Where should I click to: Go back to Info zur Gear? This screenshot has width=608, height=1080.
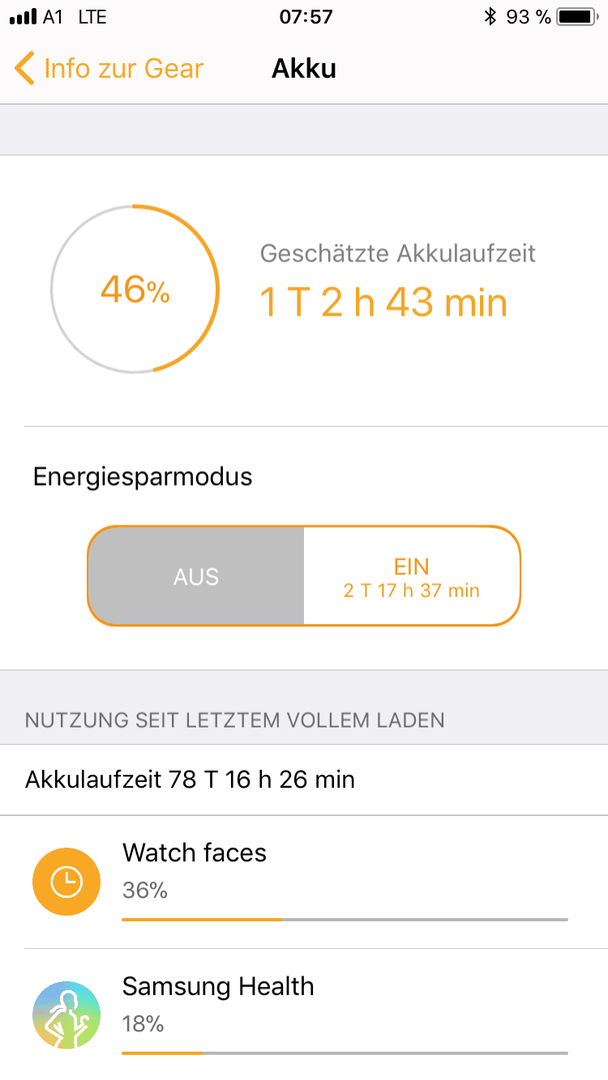(109, 69)
